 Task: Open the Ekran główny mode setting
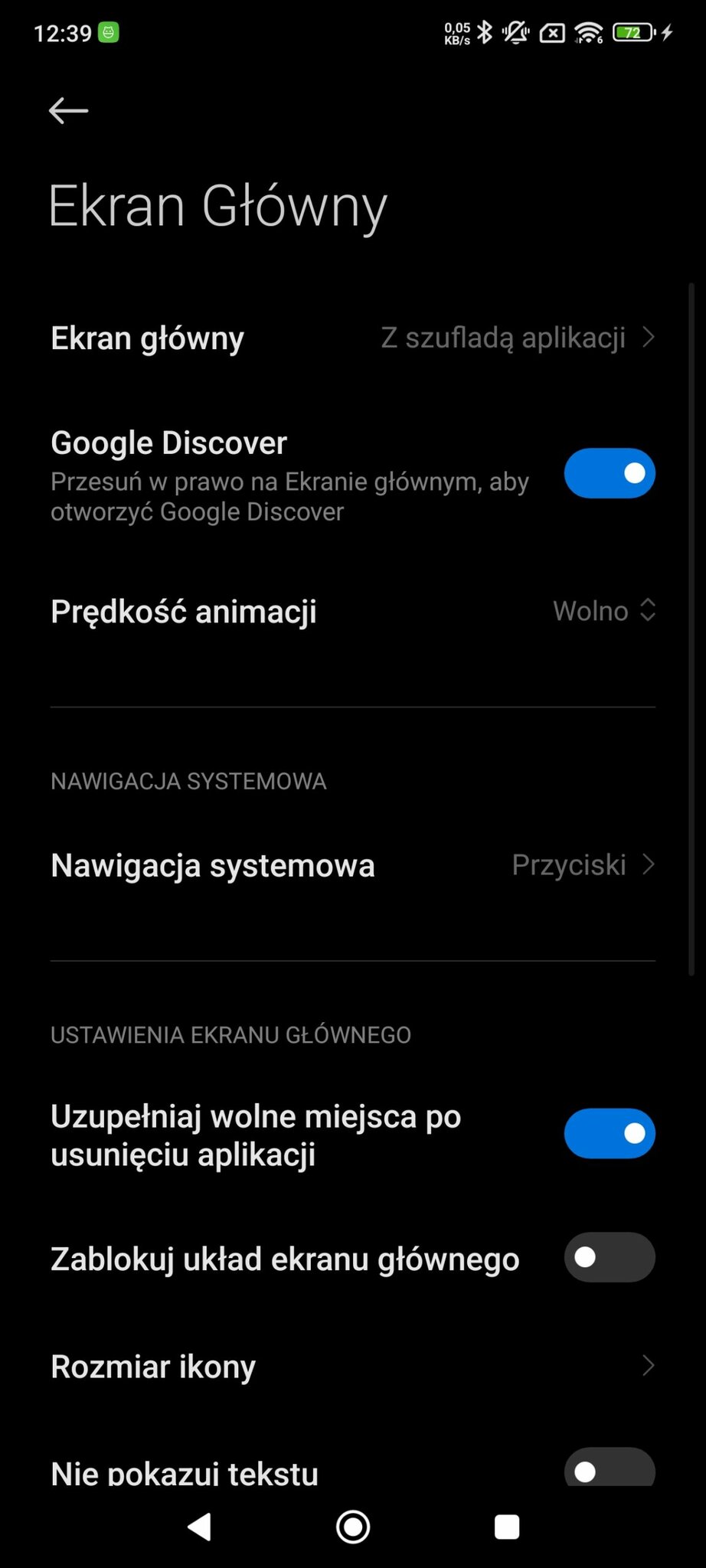pyautogui.click(x=352, y=338)
